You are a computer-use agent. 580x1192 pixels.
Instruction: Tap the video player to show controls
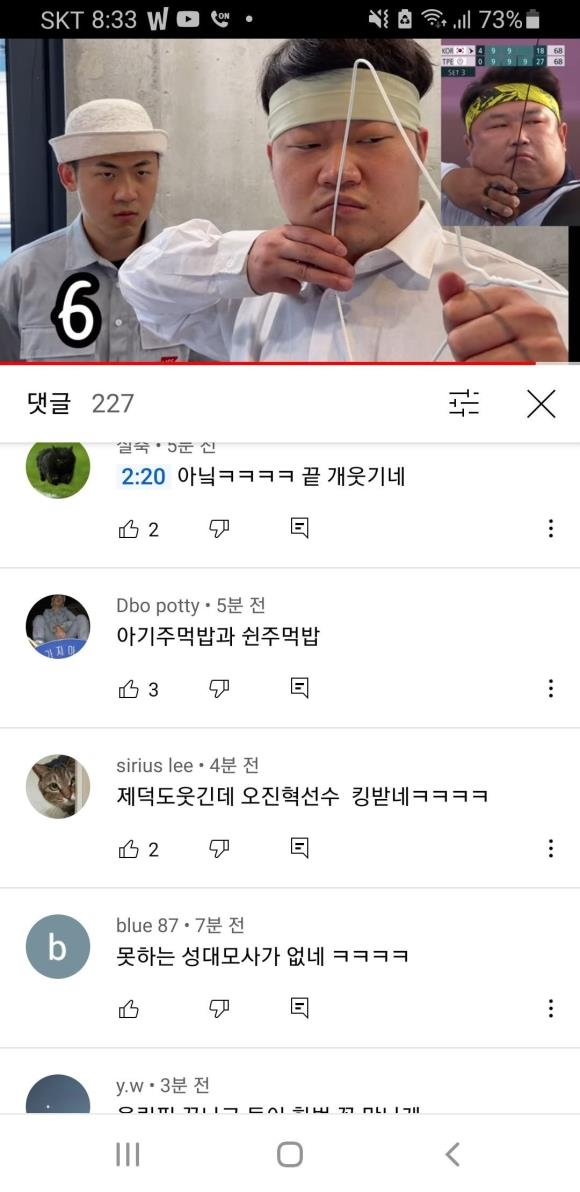coord(290,201)
